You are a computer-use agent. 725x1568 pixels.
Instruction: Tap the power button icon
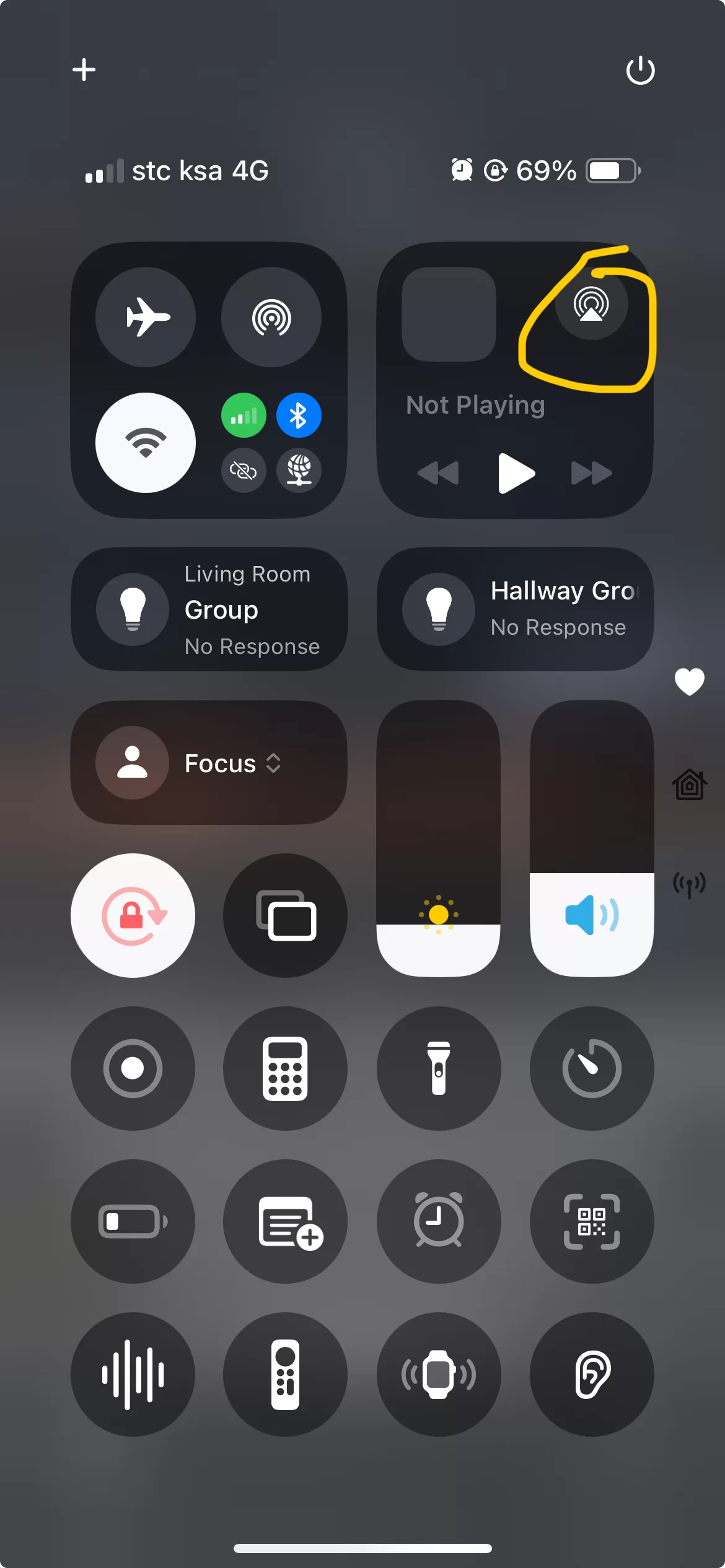(x=640, y=70)
